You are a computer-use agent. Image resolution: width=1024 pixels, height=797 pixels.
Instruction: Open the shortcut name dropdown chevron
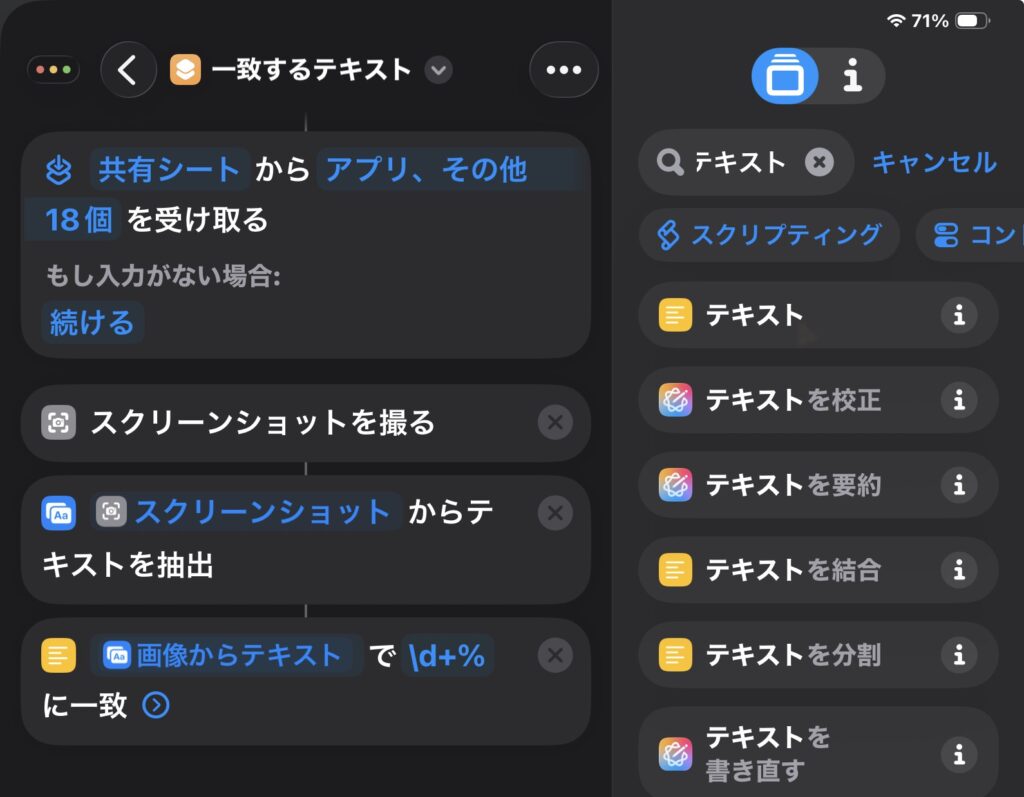coord(438,70)
